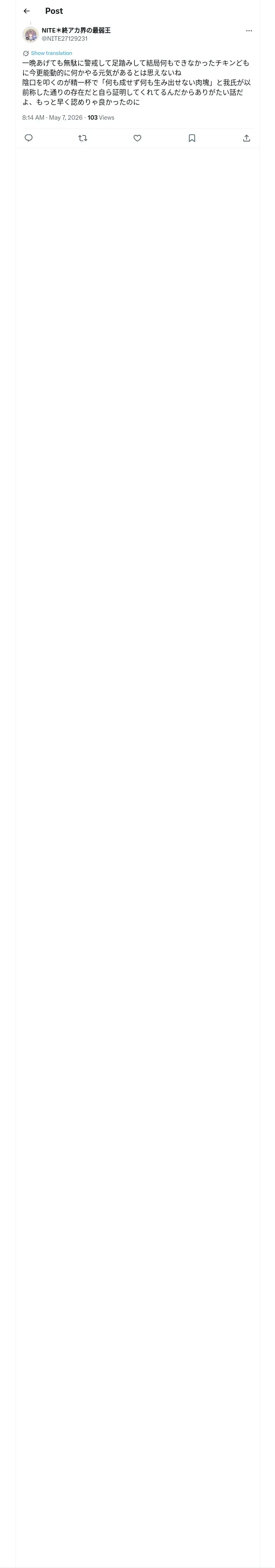Tap Show translation link
The image size is (275, 1568).
[51, 54]
